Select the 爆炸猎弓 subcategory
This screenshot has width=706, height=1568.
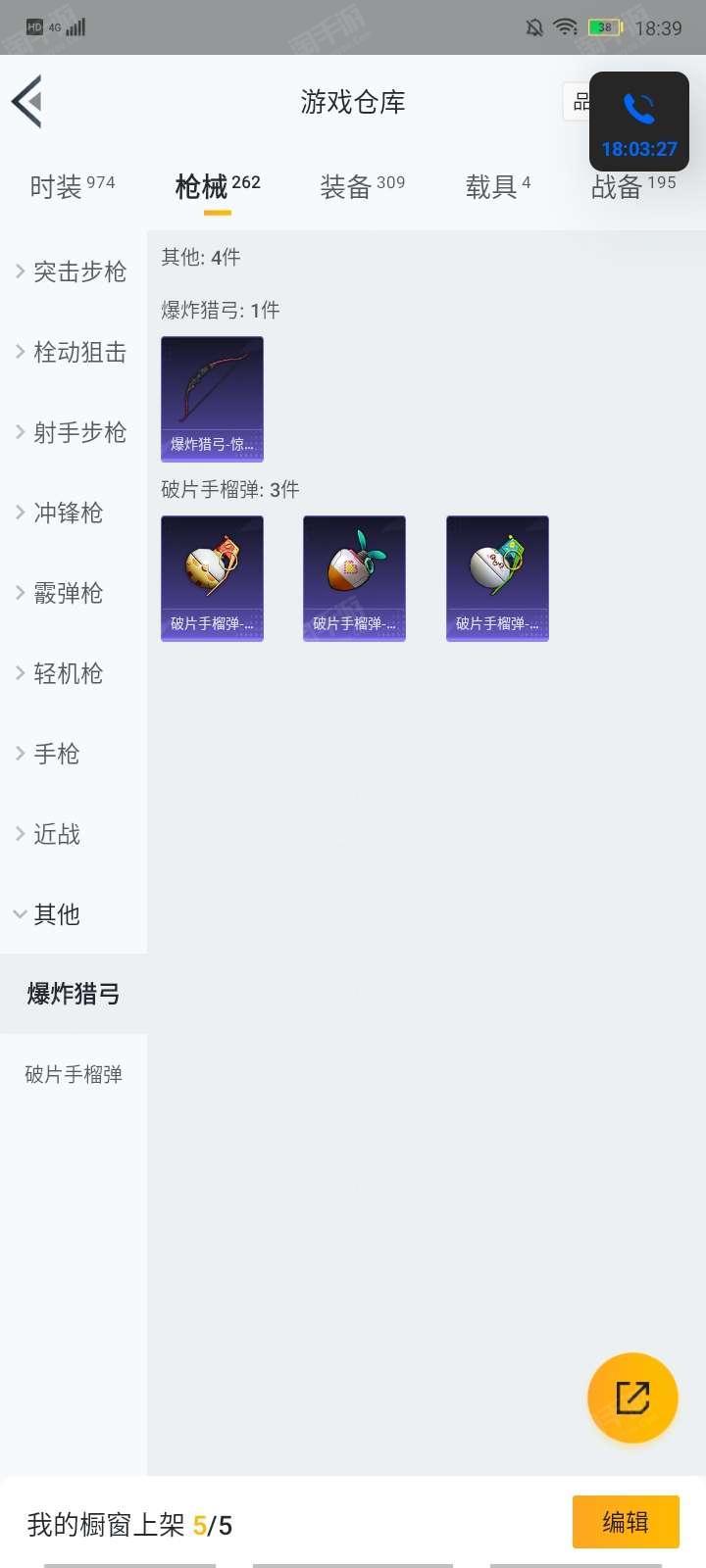(74, 994)
